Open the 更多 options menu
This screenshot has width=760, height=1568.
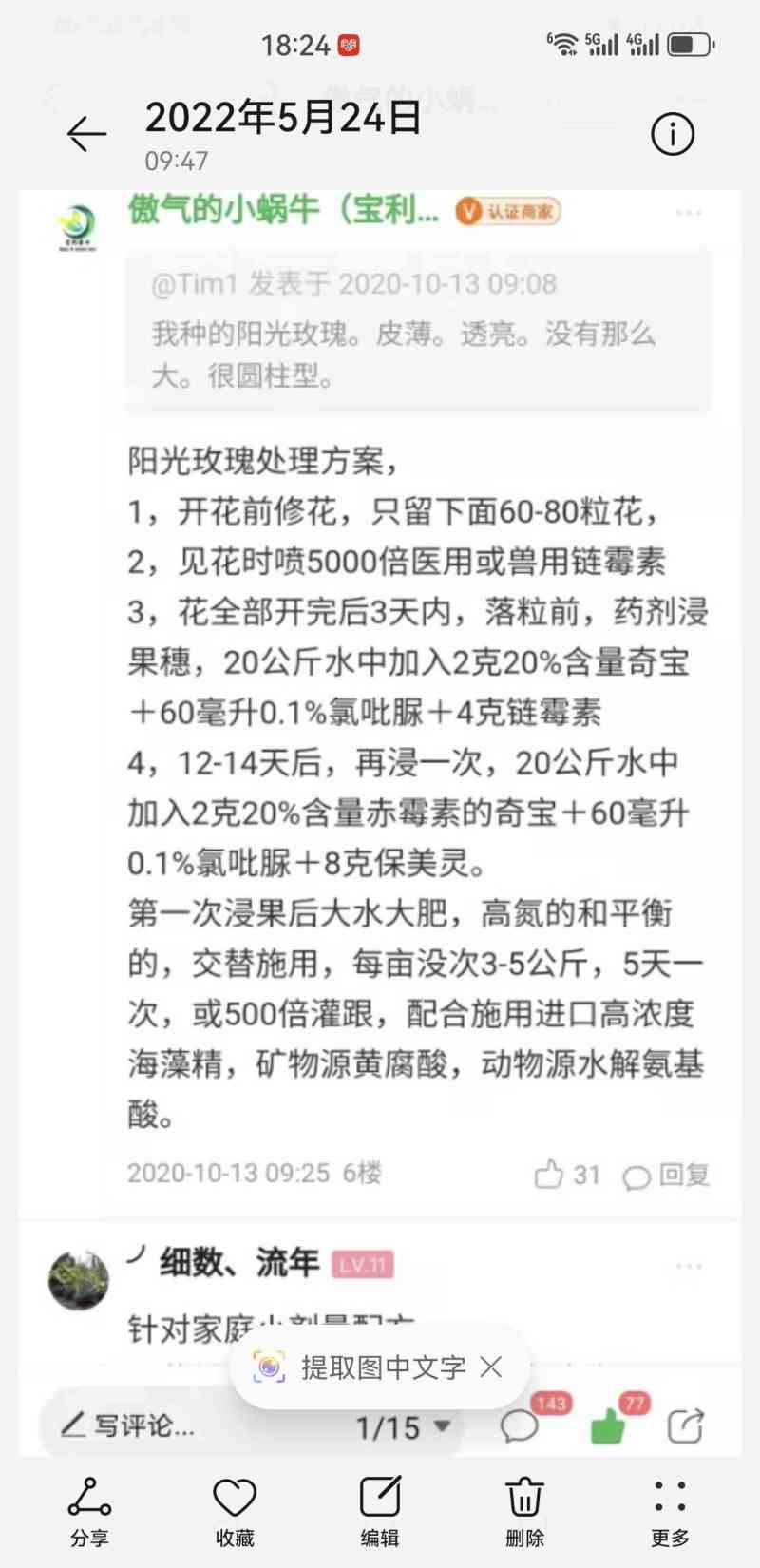(670, 1511)
